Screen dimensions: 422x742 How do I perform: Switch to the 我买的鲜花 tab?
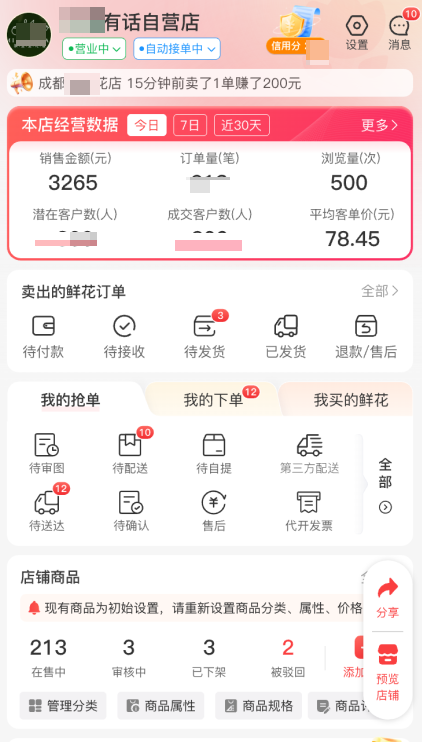(x=351, y=400)
